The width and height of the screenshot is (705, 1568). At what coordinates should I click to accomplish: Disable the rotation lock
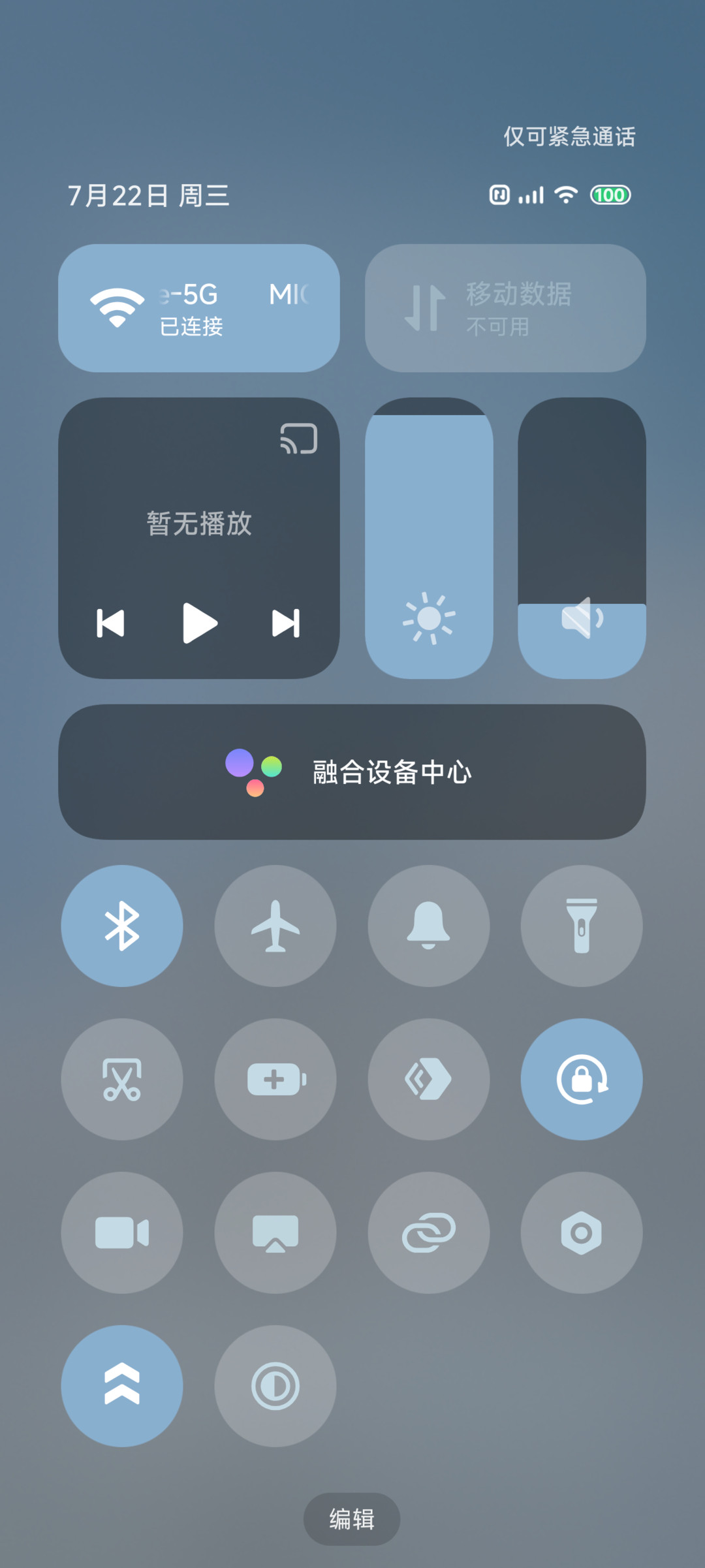click(582, 1079)
